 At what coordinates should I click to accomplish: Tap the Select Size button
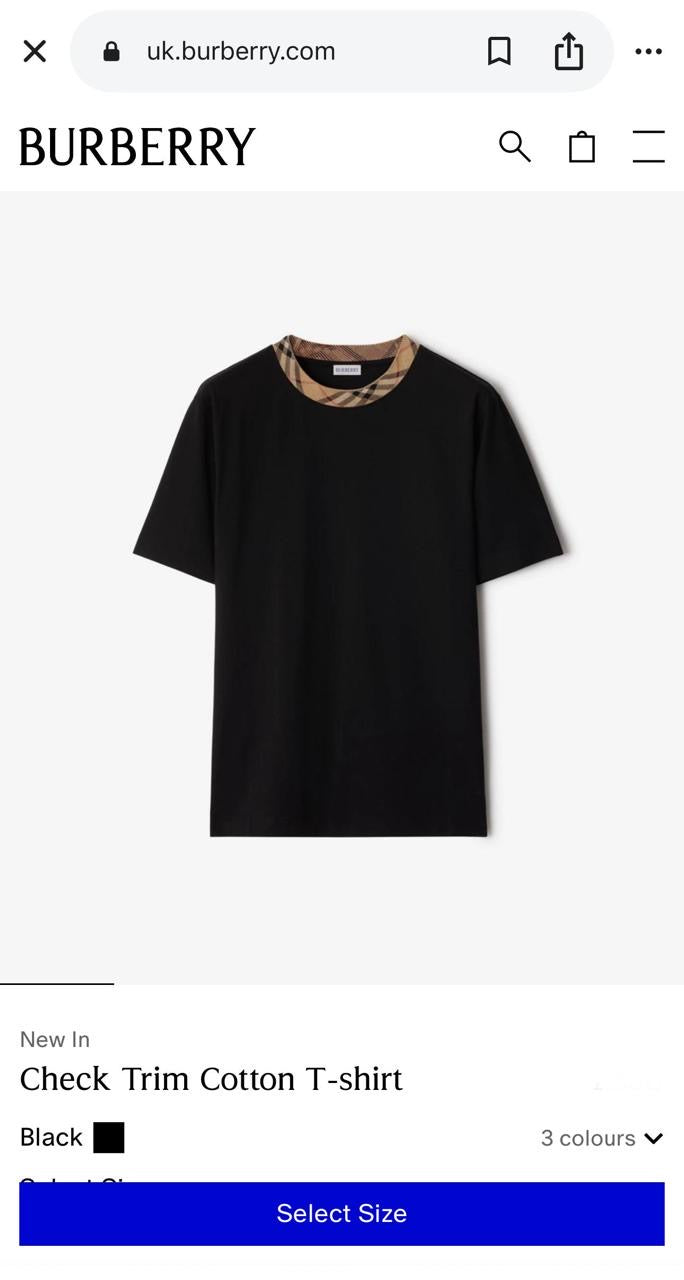tap(341, 1213)
